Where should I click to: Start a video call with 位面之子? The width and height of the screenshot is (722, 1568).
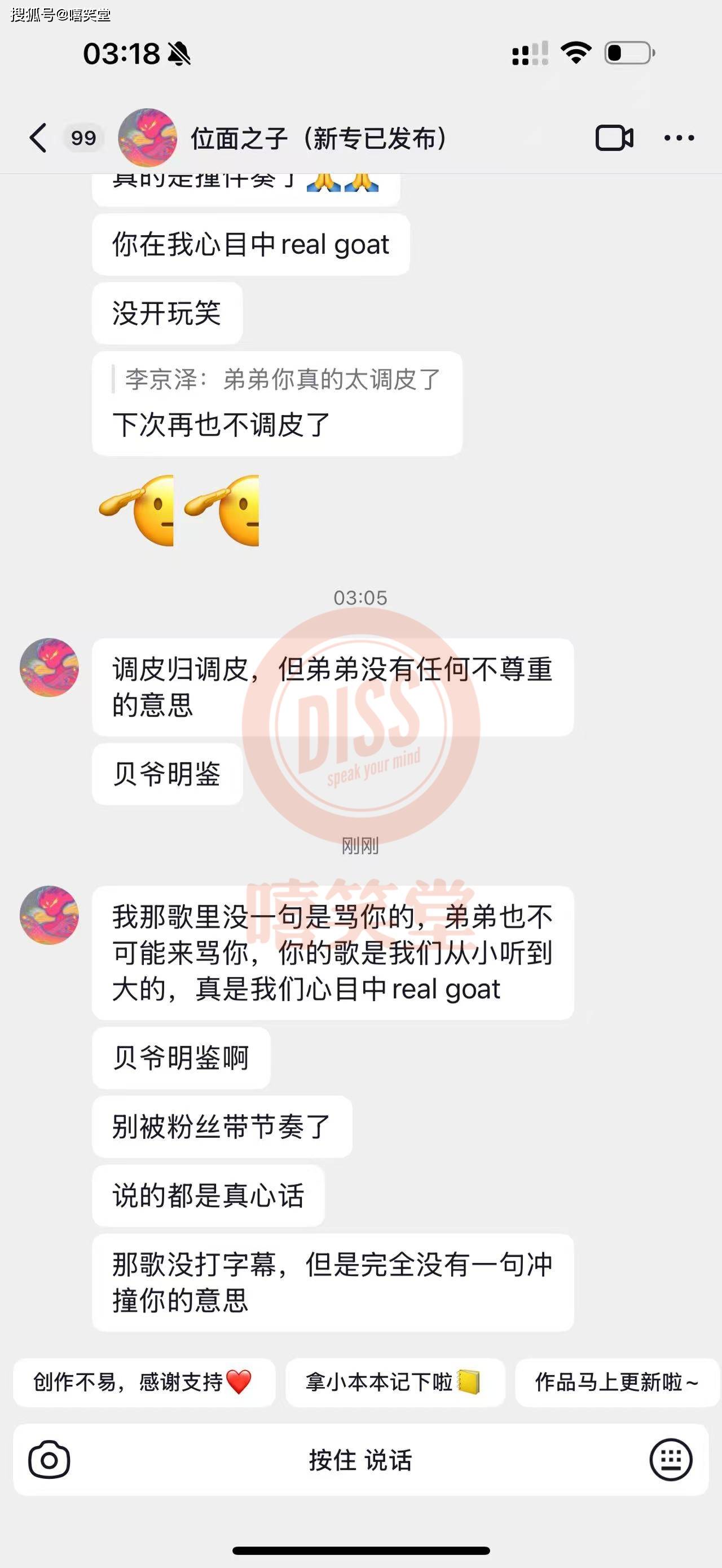(x=614, y=138)
